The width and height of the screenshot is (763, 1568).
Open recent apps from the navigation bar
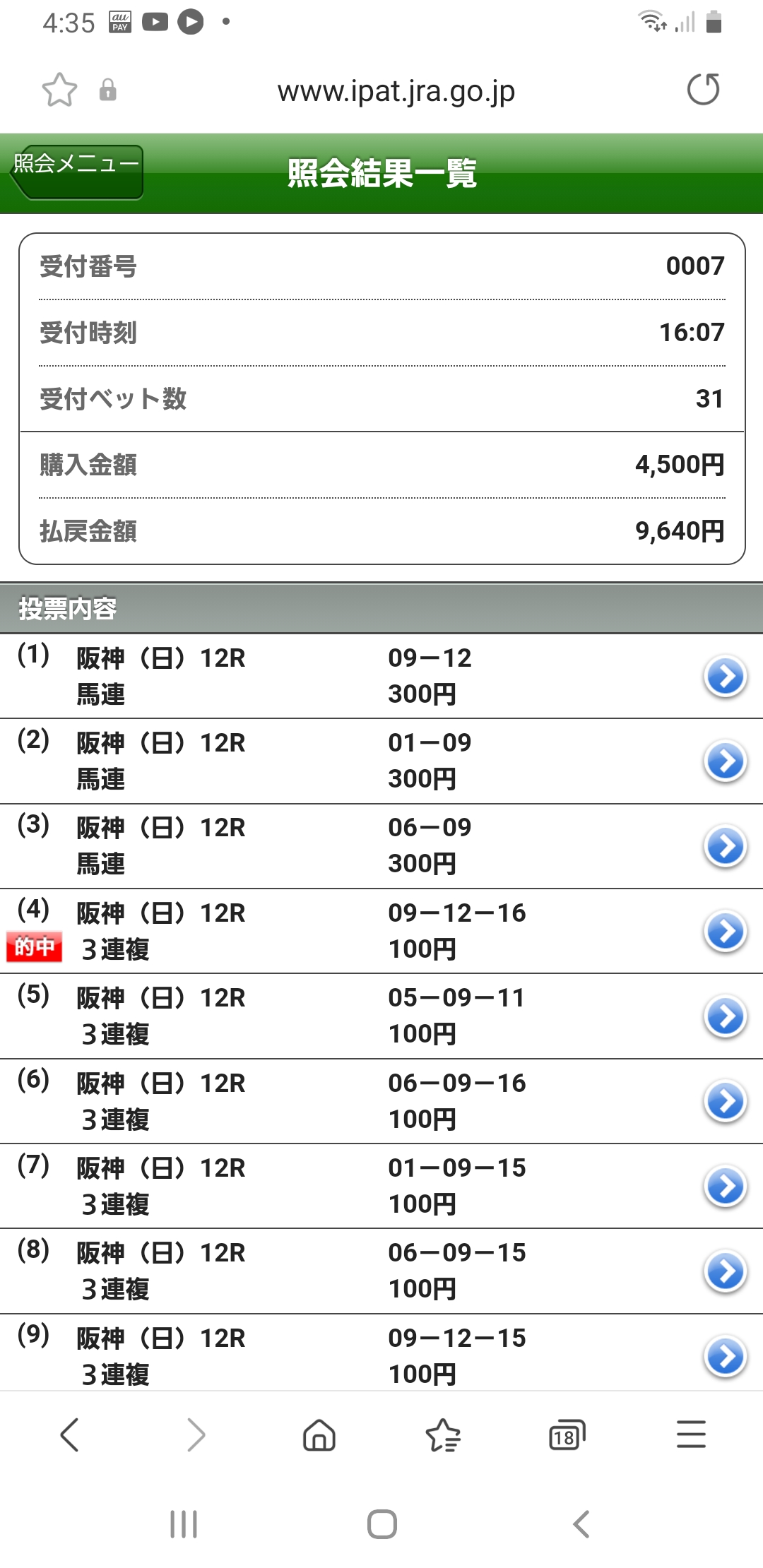pyautogui.click(x=184, y=1524)
